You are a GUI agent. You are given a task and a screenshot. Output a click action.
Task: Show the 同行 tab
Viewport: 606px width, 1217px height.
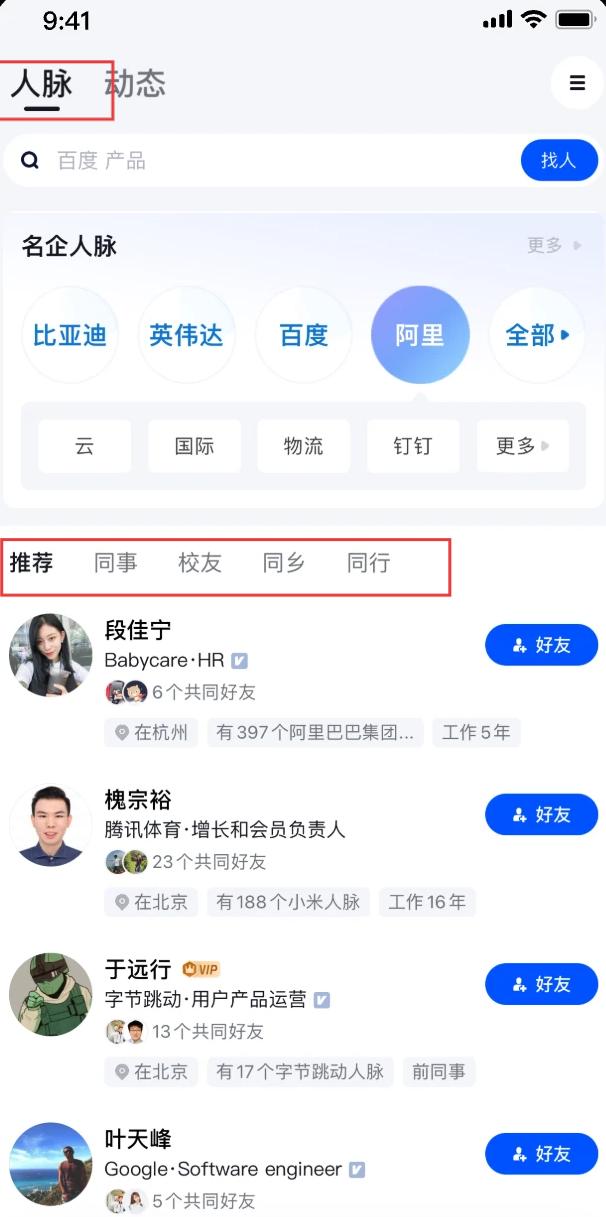pyautogui.click(x=368, y=563)
